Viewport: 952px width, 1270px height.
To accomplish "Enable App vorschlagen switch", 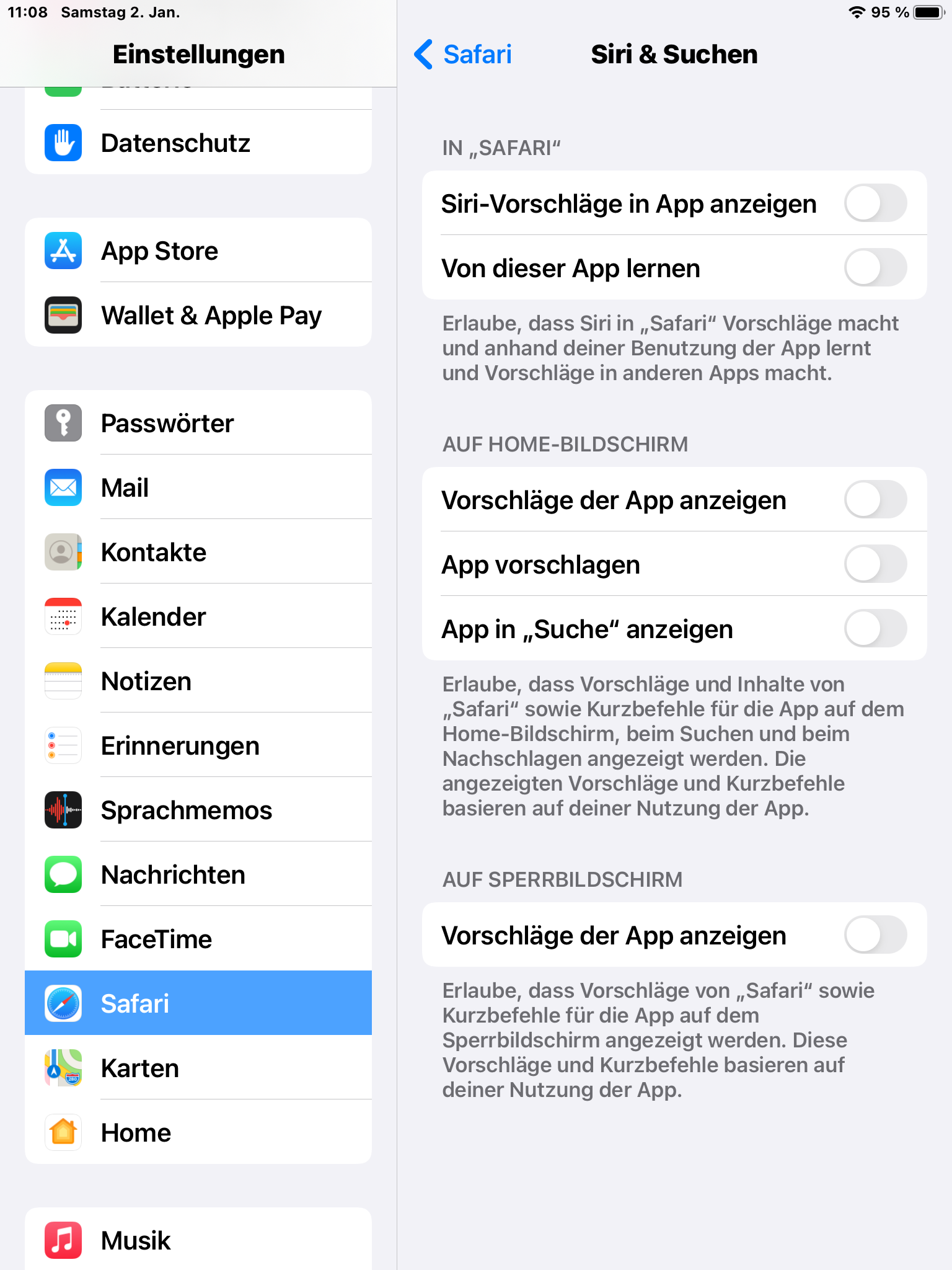I will click(x=875, y=564).
